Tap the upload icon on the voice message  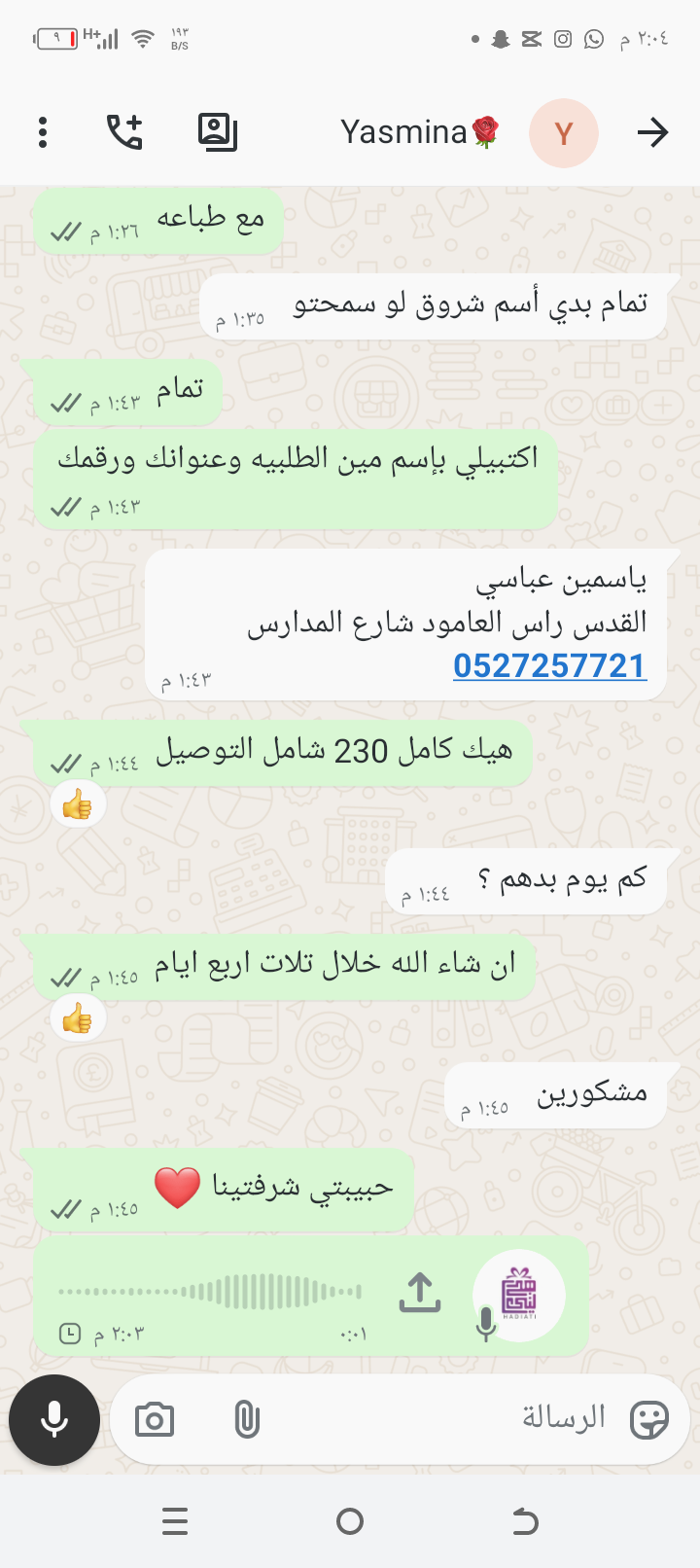pyautogui.click(x=420, y=1293)
